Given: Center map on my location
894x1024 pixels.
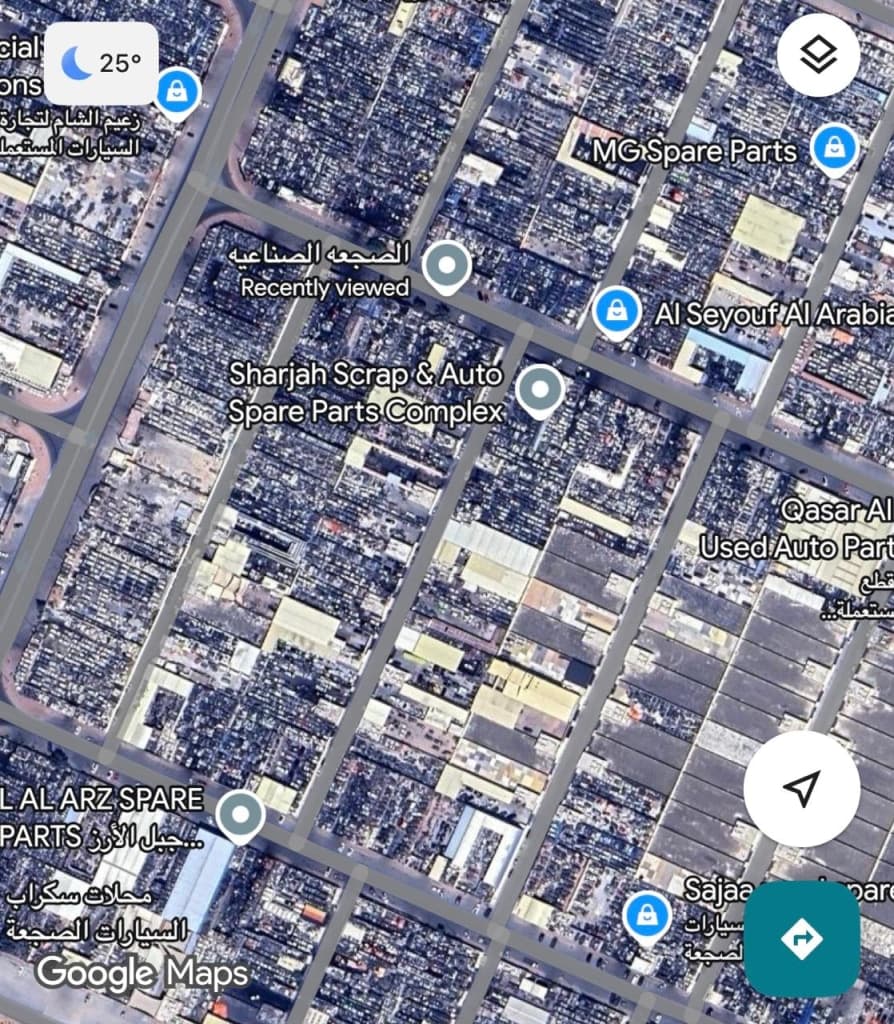Looking at the screenshot, I should coord(801,789).
